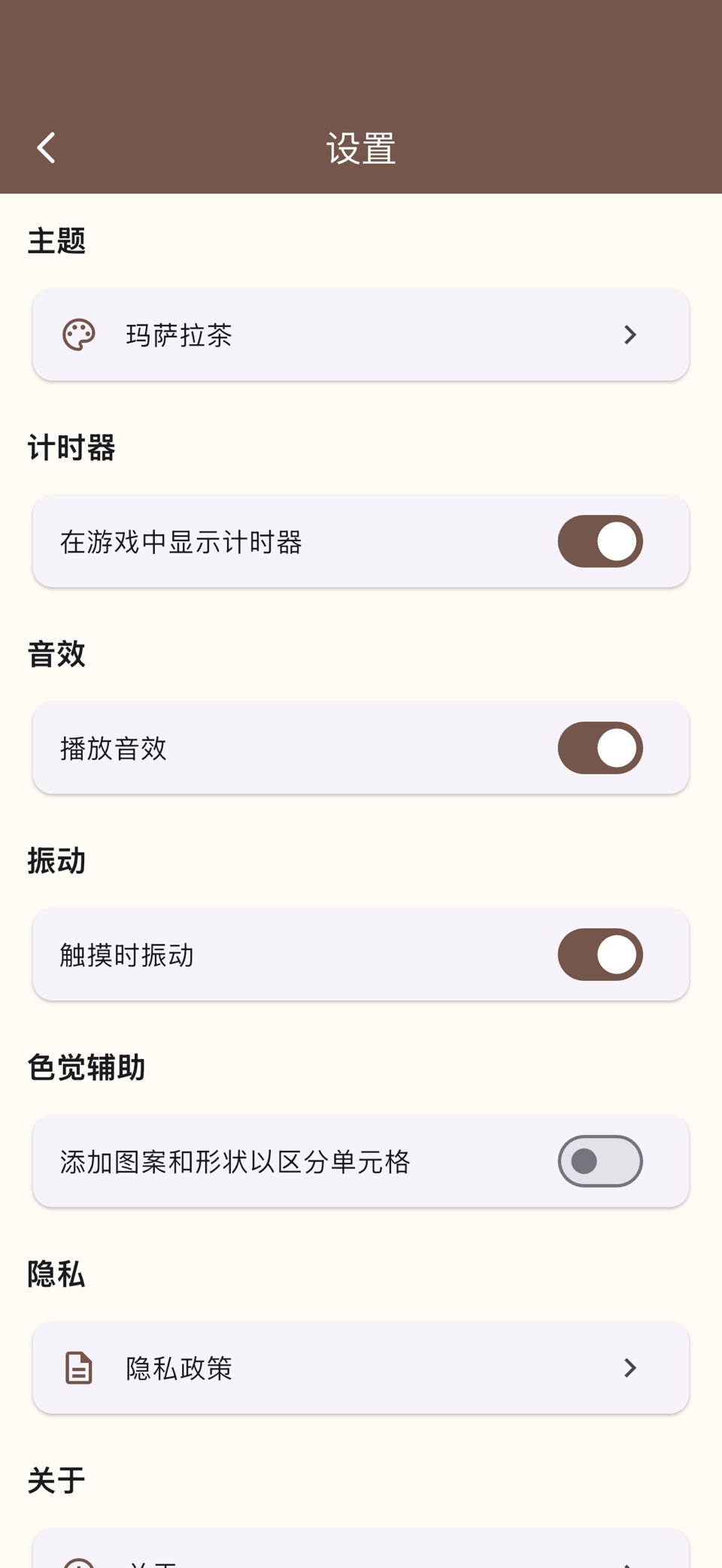Go back from the 设置 screen
This screenshot has width=722, height=1568.
coord(47,148)
